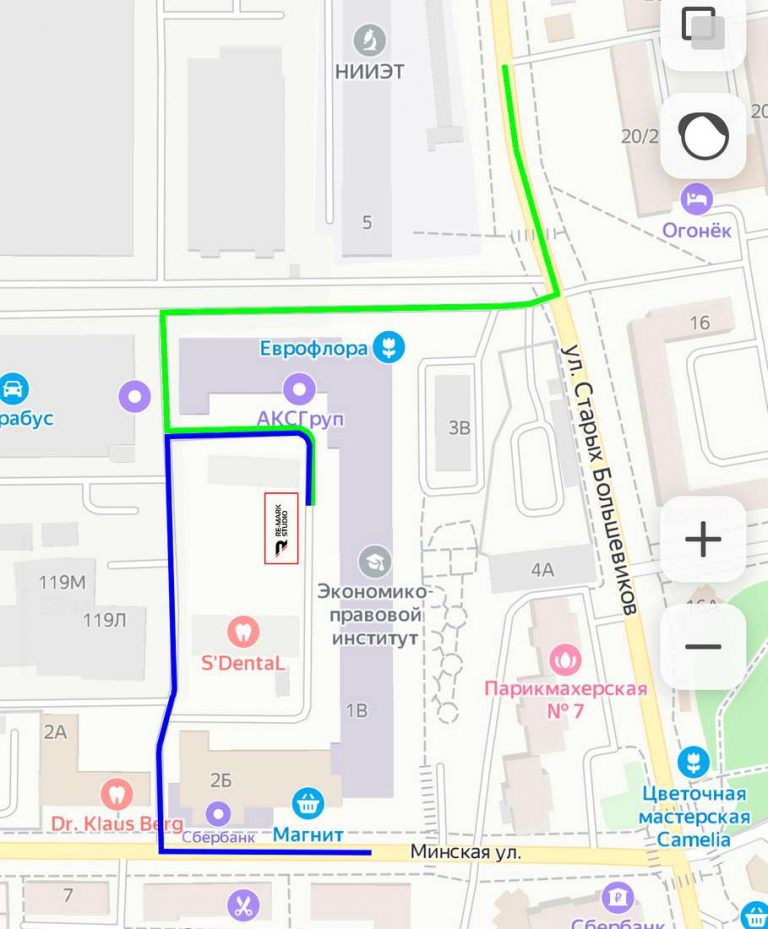Open the НИИЭТ place marker
The width and height of the screenshot is (768, 929).
pyautogui.click(x=371, y=41)
